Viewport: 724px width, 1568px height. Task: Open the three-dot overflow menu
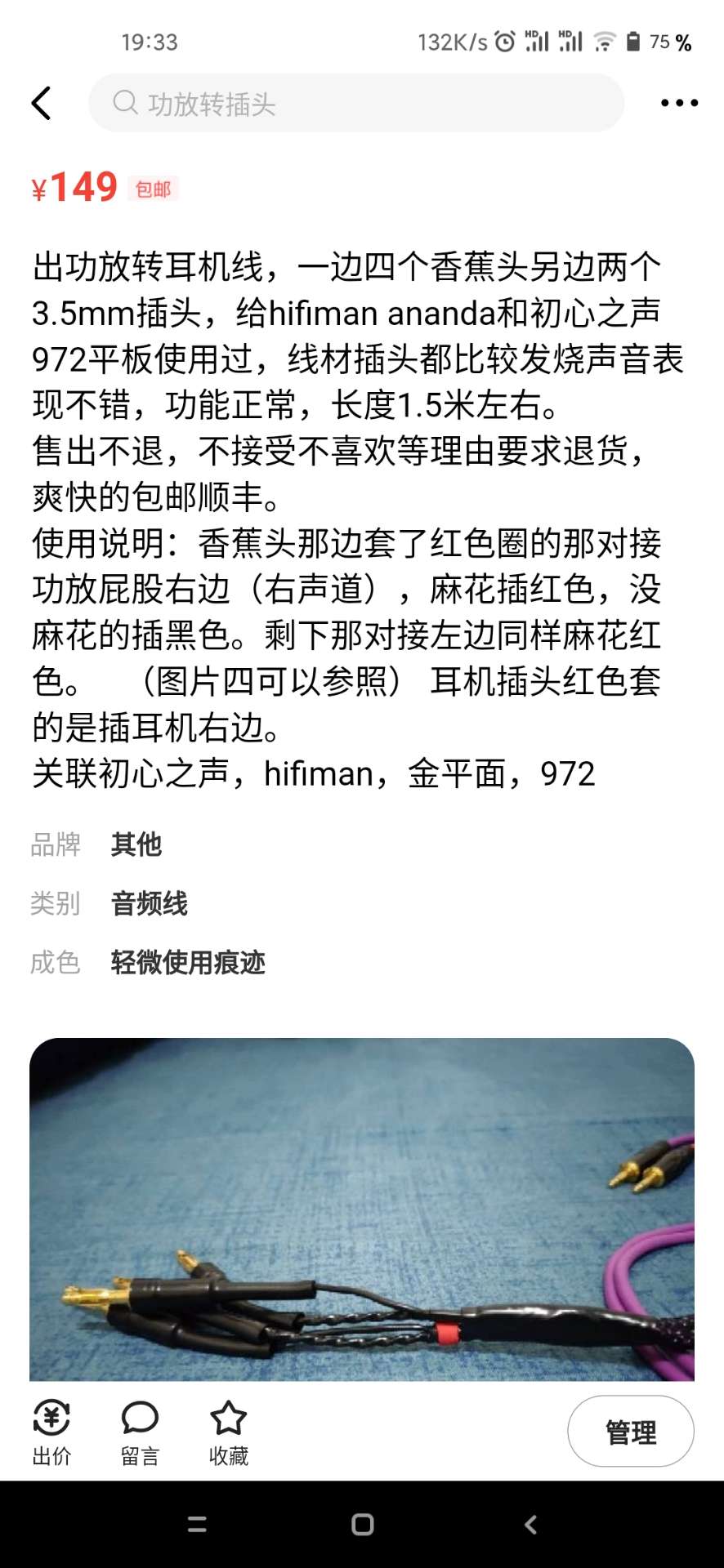coord(679,104)
